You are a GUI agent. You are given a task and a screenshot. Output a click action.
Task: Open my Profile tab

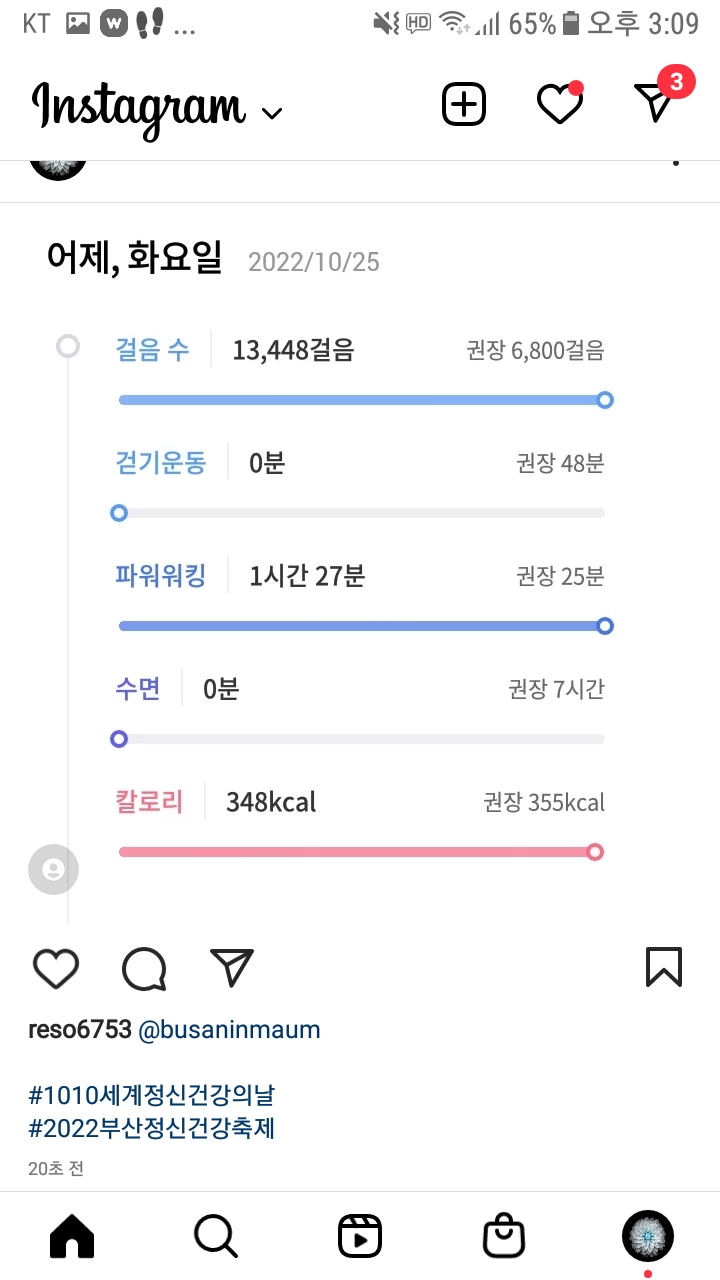pyautogui.click(x=648, y=1237)
